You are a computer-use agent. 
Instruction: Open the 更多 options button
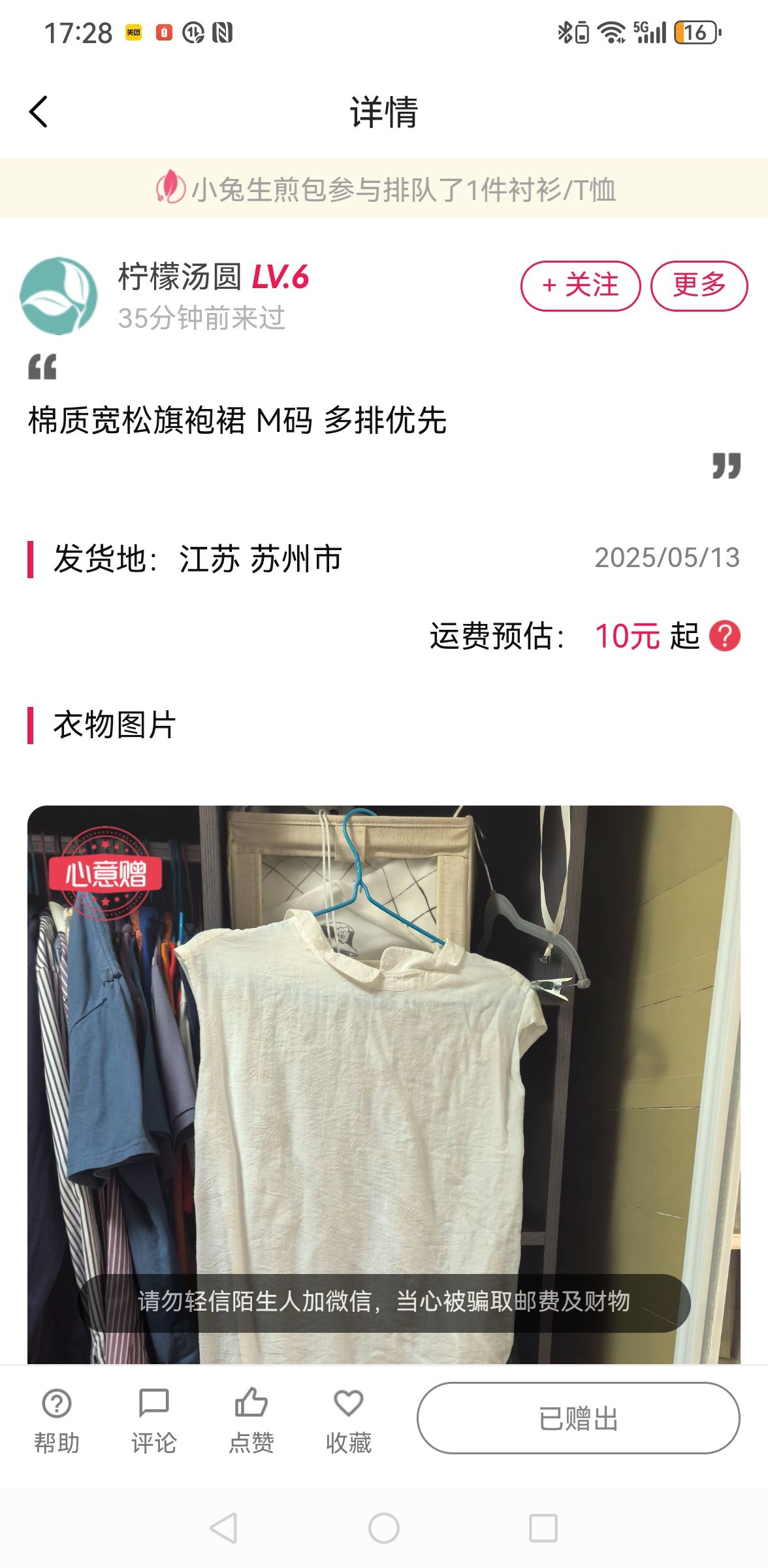point(699,286)
